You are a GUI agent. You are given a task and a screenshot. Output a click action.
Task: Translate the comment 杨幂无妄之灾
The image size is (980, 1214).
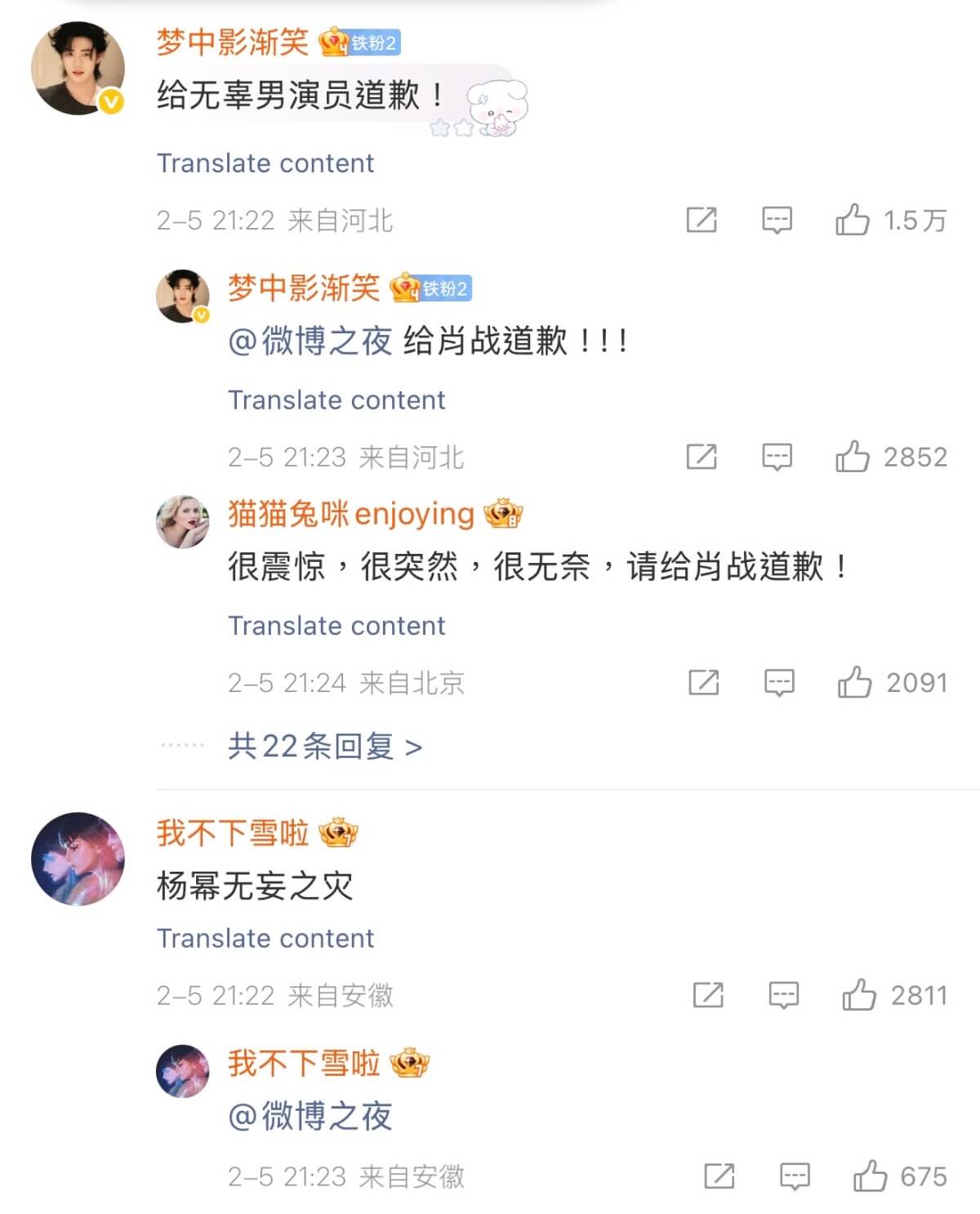[x=265, y=939]
